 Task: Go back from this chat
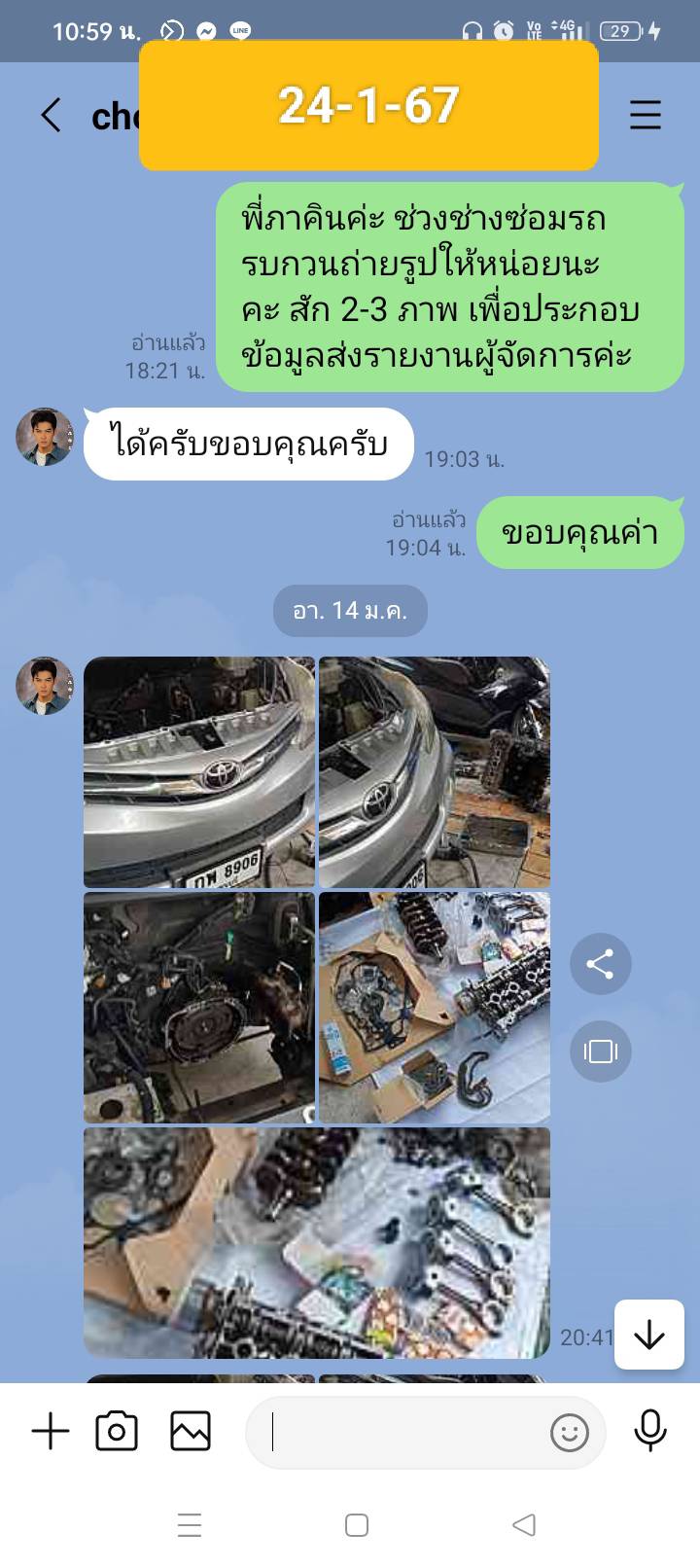[x=51, y=116]
